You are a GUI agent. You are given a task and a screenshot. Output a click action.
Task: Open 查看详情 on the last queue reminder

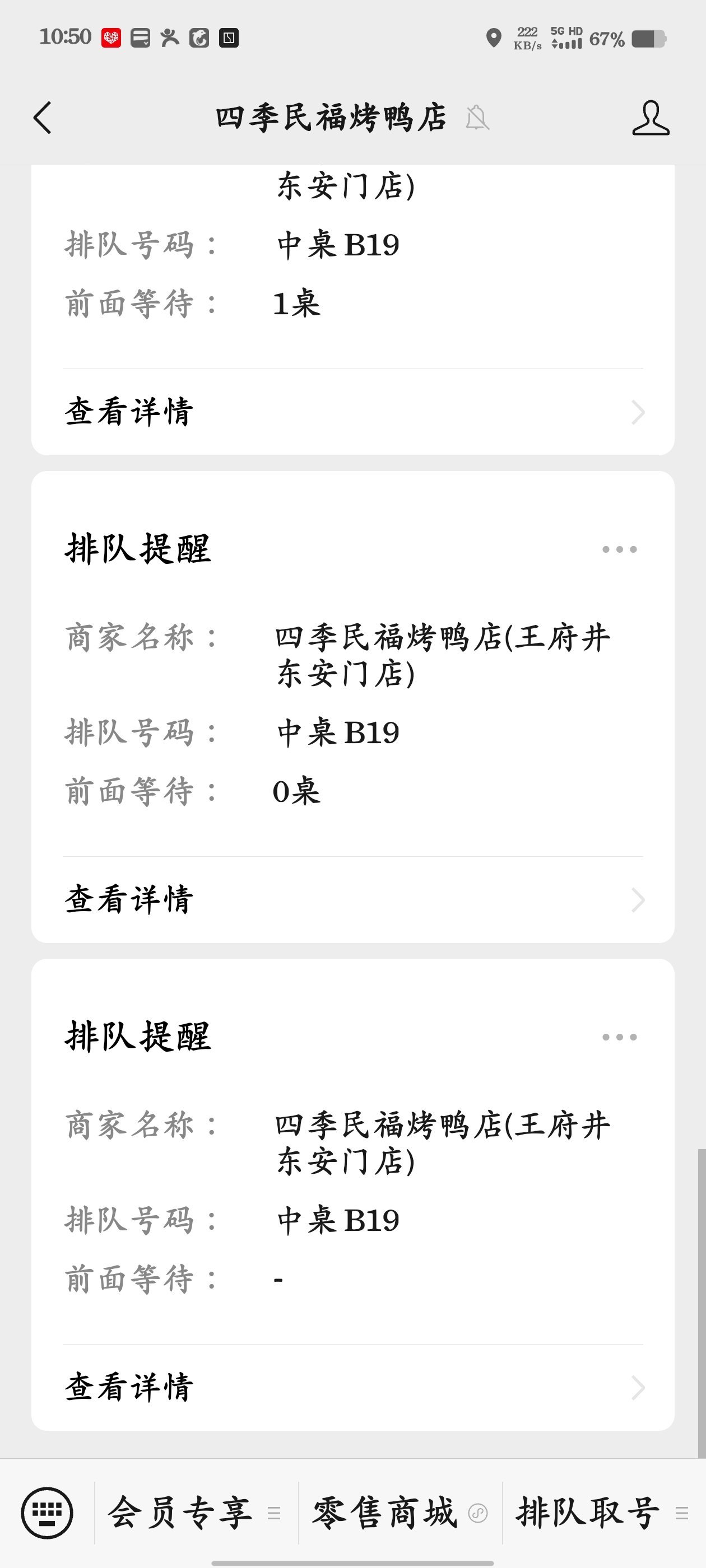[352, 1387]
